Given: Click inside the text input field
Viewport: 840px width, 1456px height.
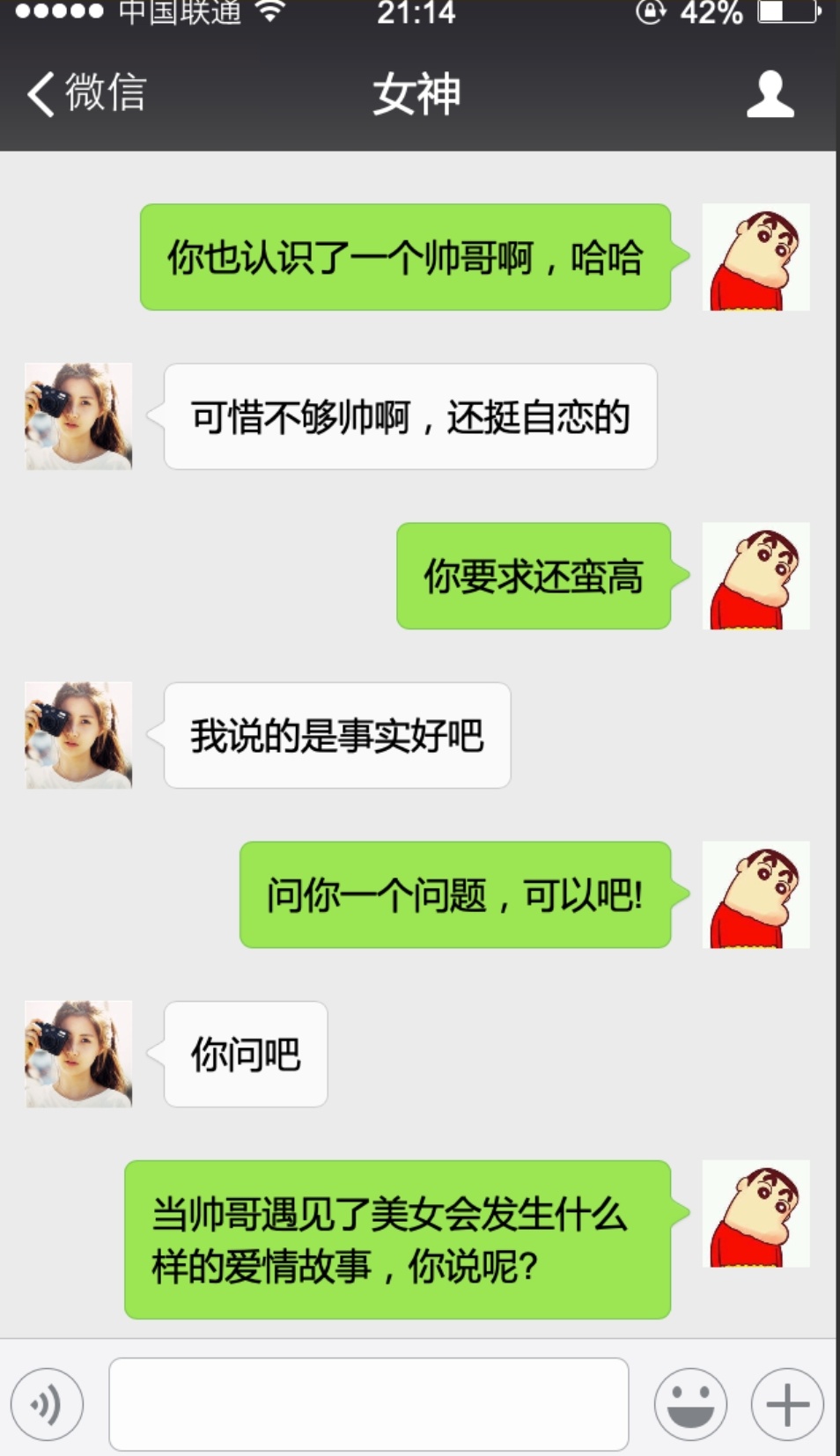Looking at the screenshot, I should click(x=370, y=1403).
